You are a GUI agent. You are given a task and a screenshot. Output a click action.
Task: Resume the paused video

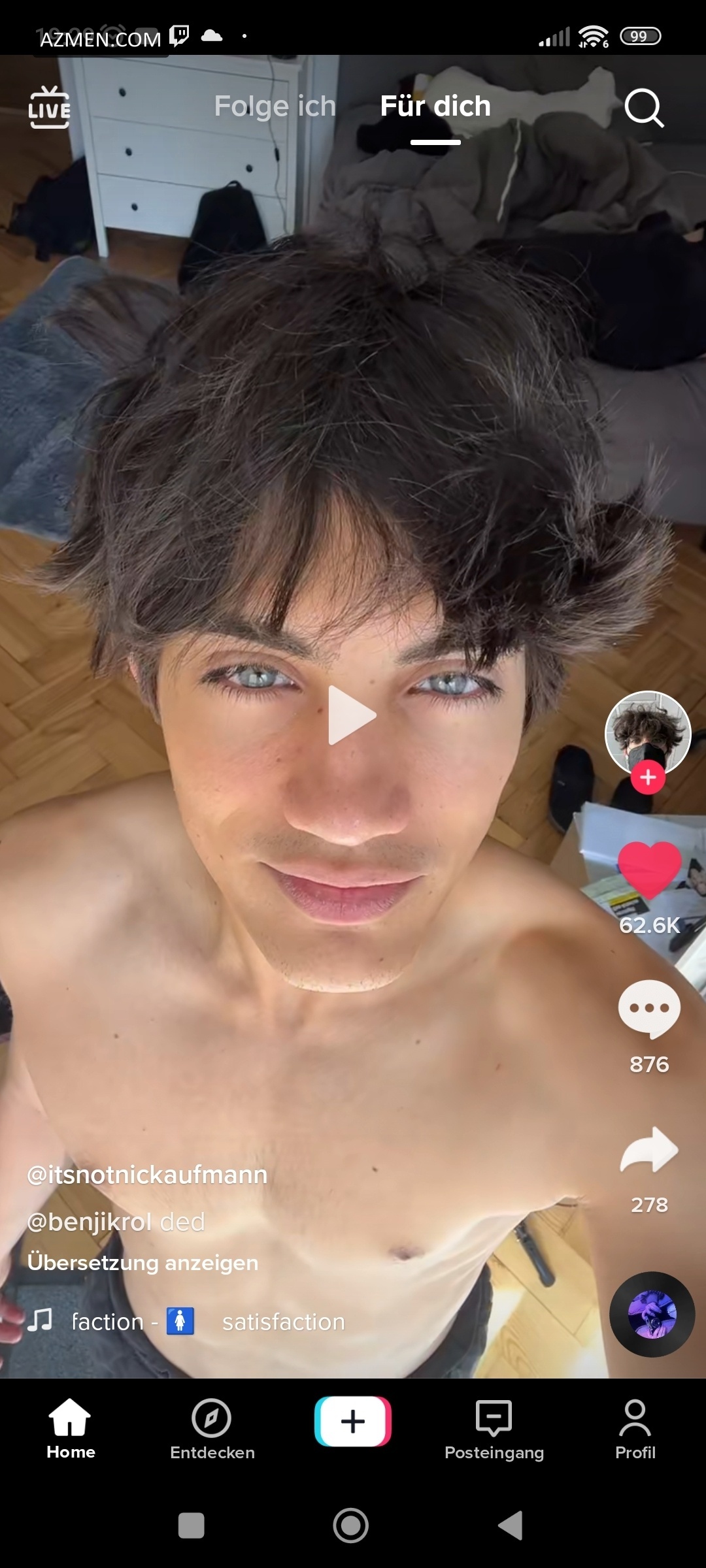tap(352, 715)
